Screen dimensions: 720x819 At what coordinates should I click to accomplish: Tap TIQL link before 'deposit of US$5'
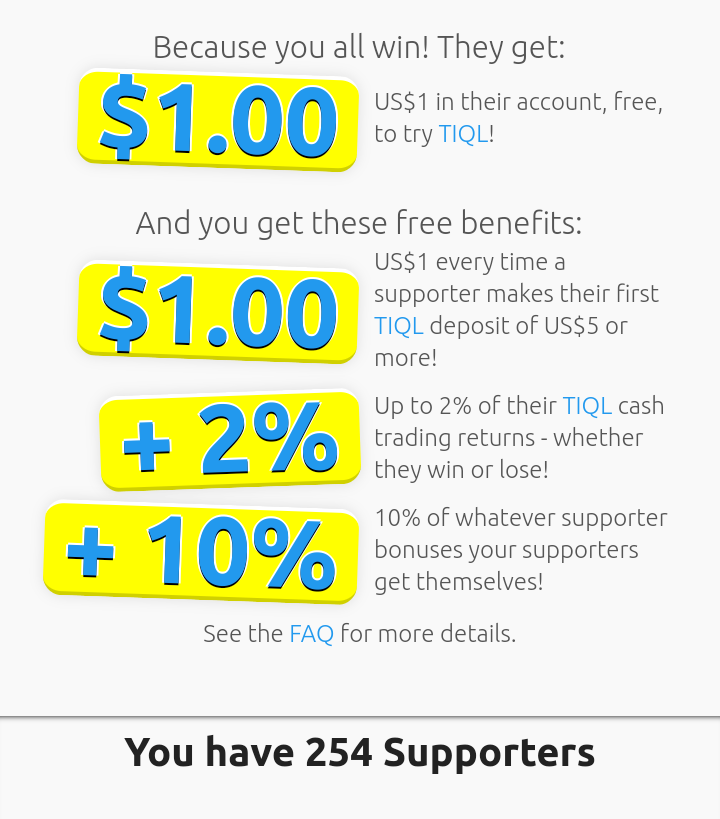click(399, 326)
